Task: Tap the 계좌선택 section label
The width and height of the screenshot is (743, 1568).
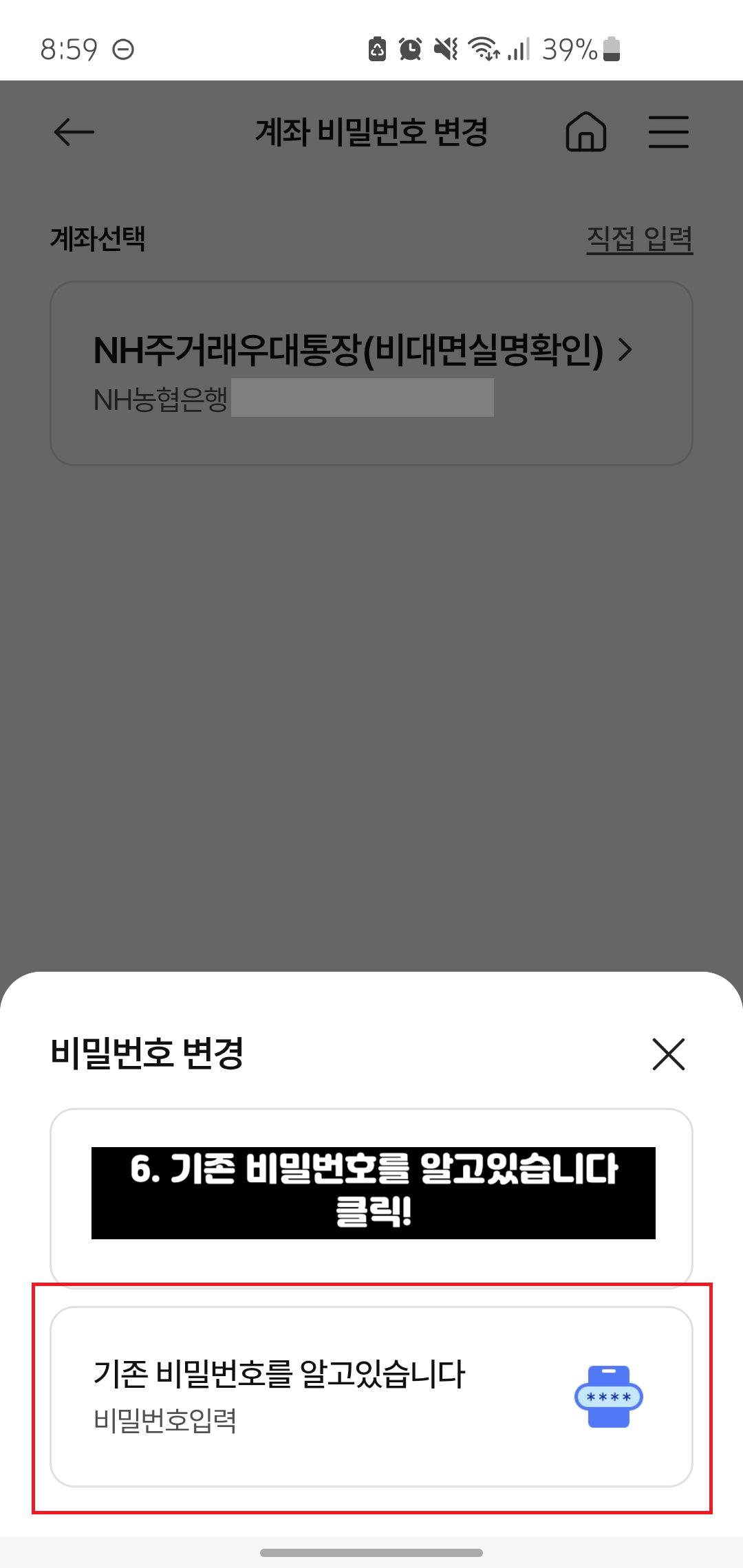Action: coord(100,238)
